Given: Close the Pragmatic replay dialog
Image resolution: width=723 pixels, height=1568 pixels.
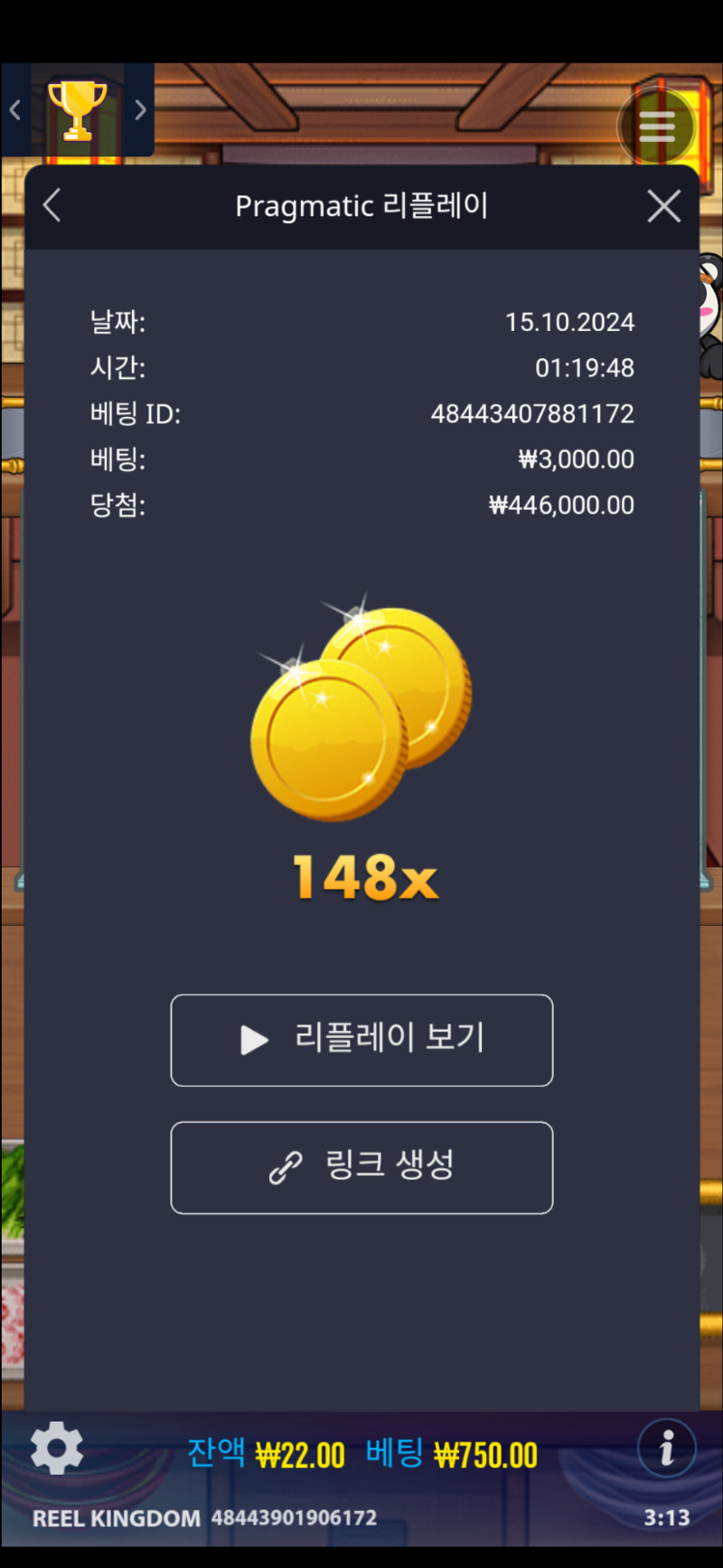Looking at the screenshot, I should pyautogui.click(x=664, y=206).
